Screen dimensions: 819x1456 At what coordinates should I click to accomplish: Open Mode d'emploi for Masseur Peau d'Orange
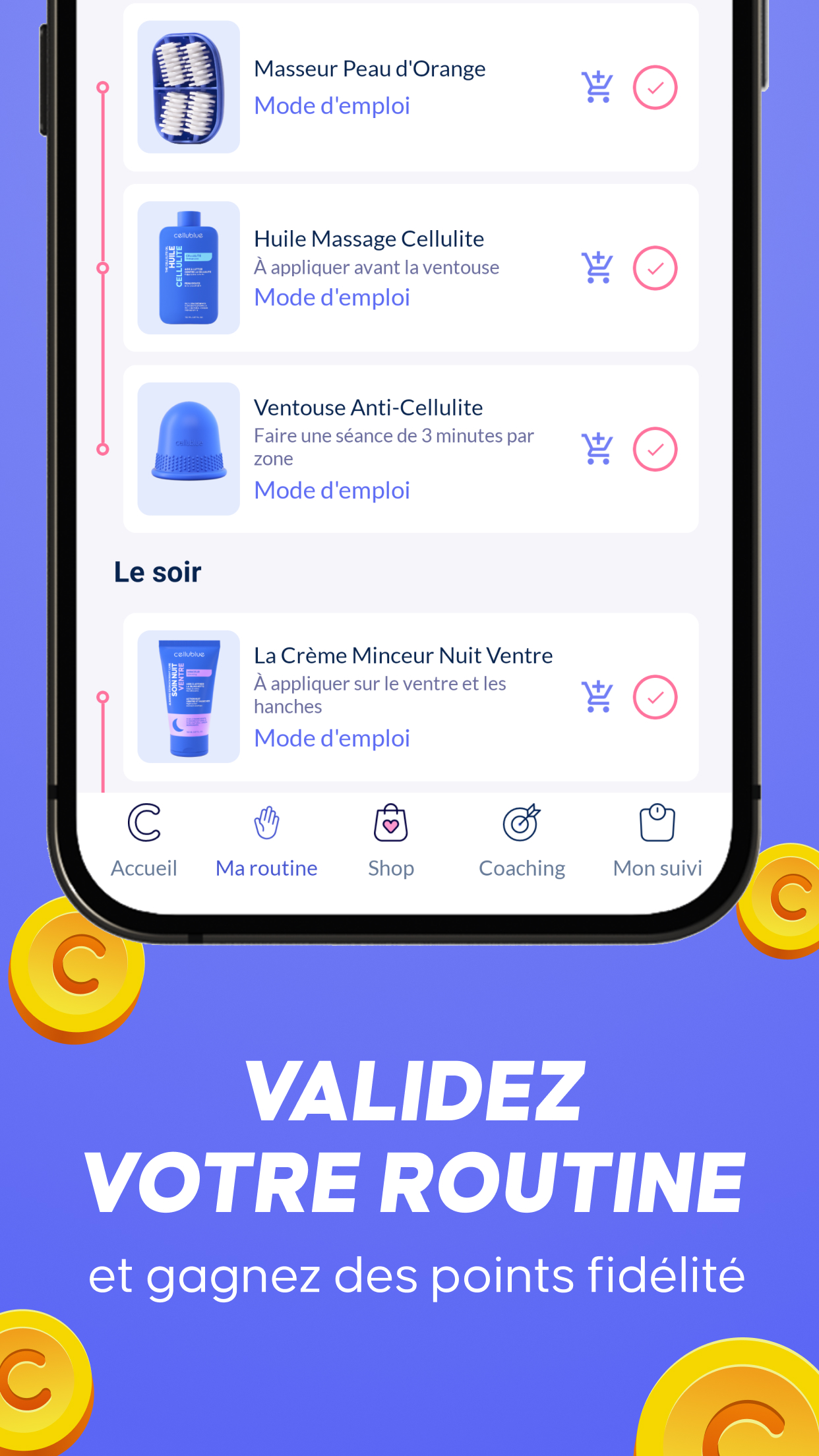tap(332, 105)
